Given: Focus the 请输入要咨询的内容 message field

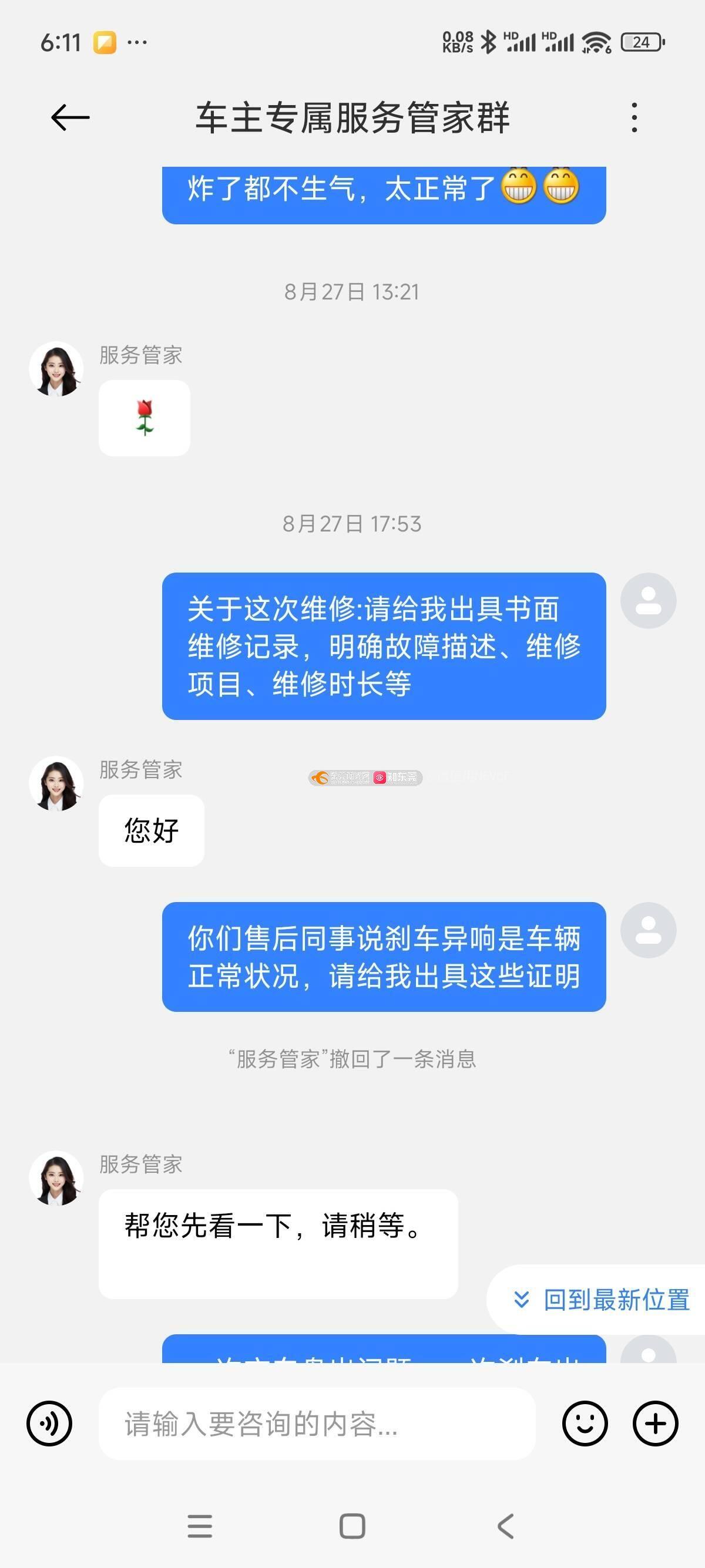Looking at the screenshot, I should point(317,1423).
